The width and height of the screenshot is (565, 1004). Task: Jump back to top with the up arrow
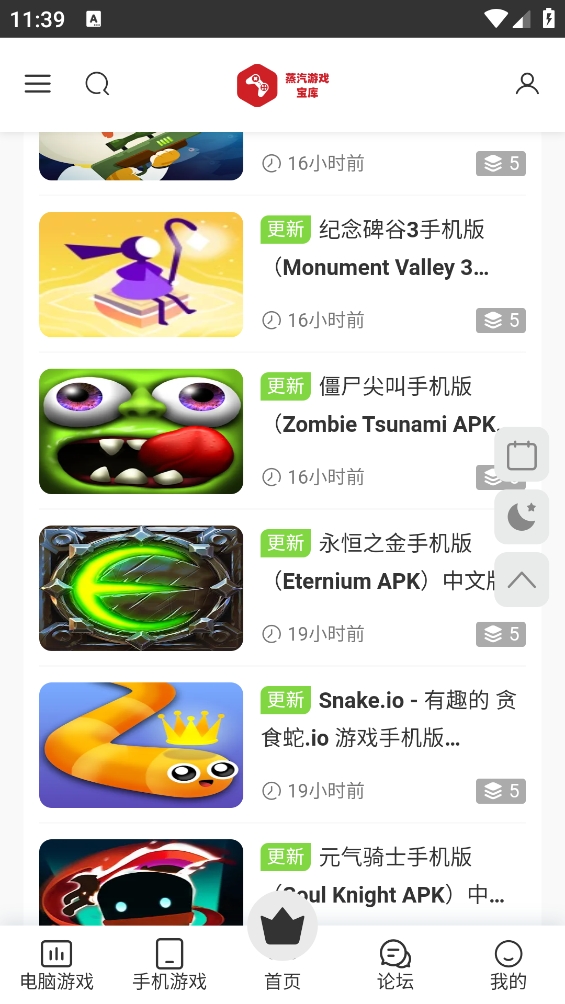pyautogui.click(x=521, y=579)
